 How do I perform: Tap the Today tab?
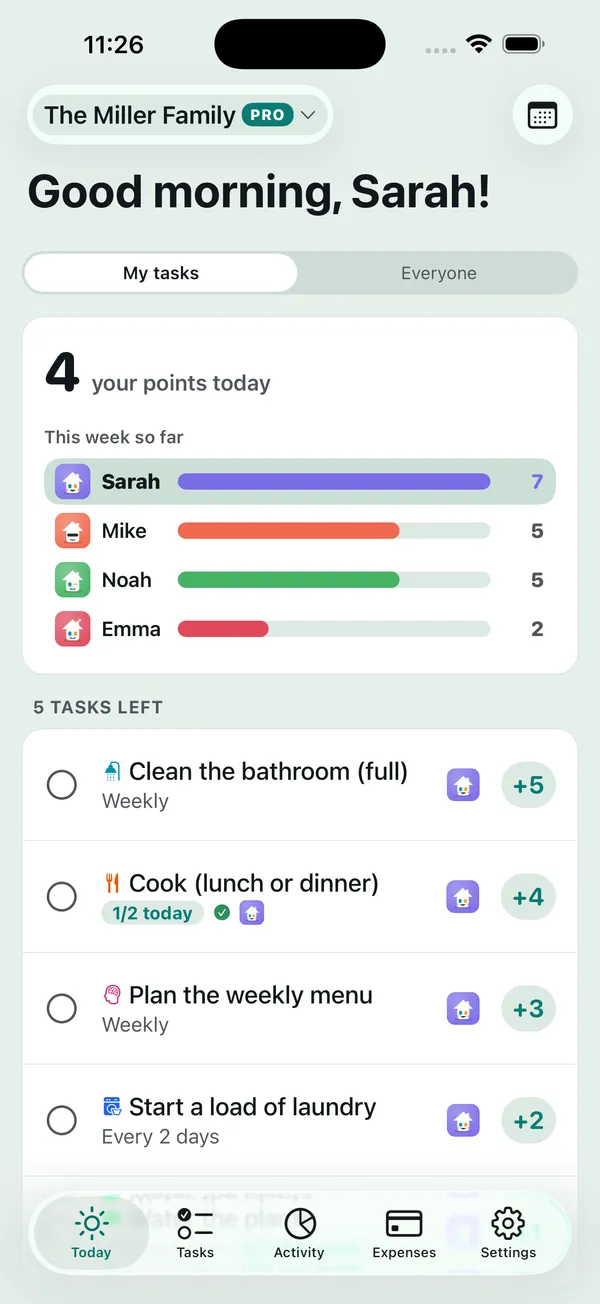(91, 1232)
